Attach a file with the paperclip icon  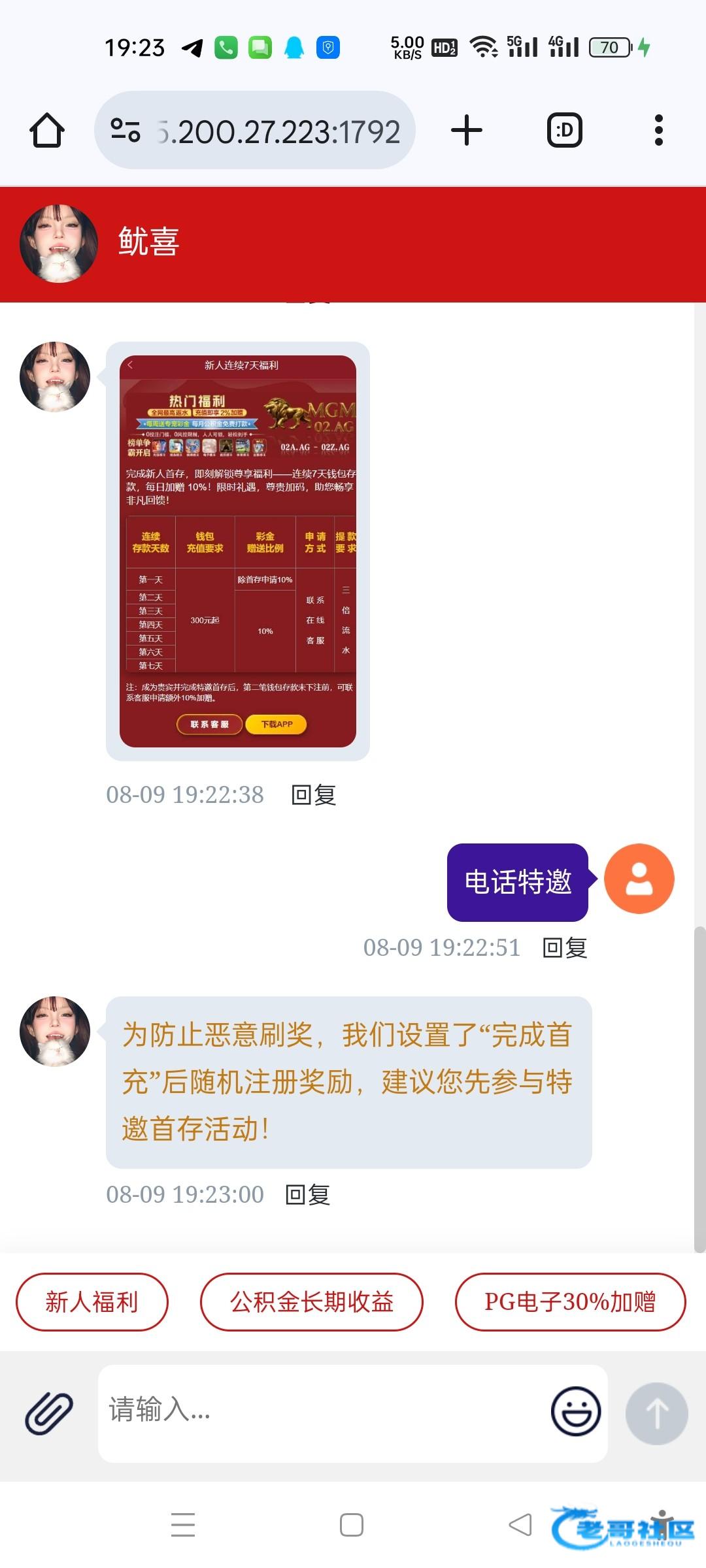pos(49,1413)
